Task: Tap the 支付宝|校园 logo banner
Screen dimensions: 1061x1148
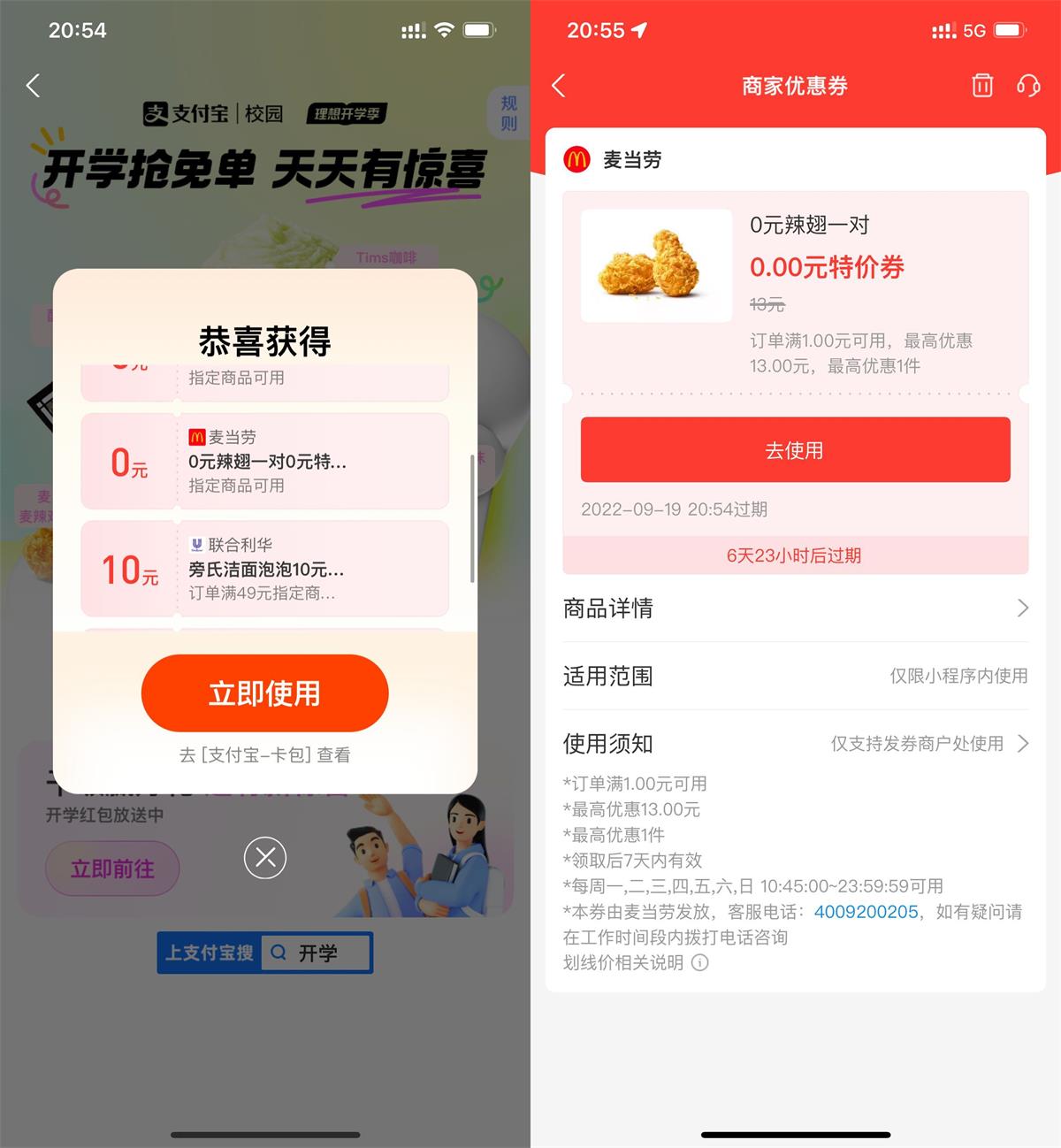Action: click(212, 114)
